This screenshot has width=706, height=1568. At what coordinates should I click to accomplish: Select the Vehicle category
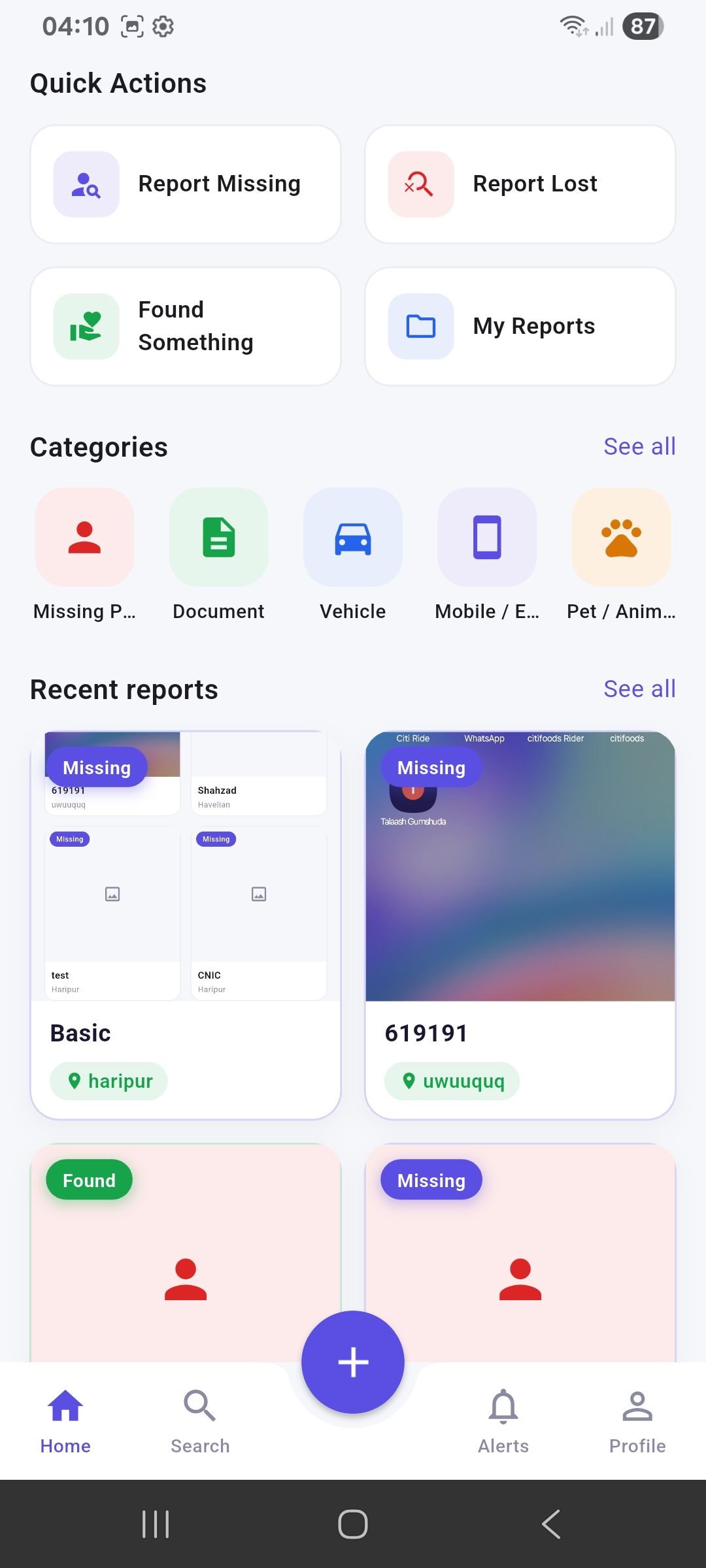(353, 555)
